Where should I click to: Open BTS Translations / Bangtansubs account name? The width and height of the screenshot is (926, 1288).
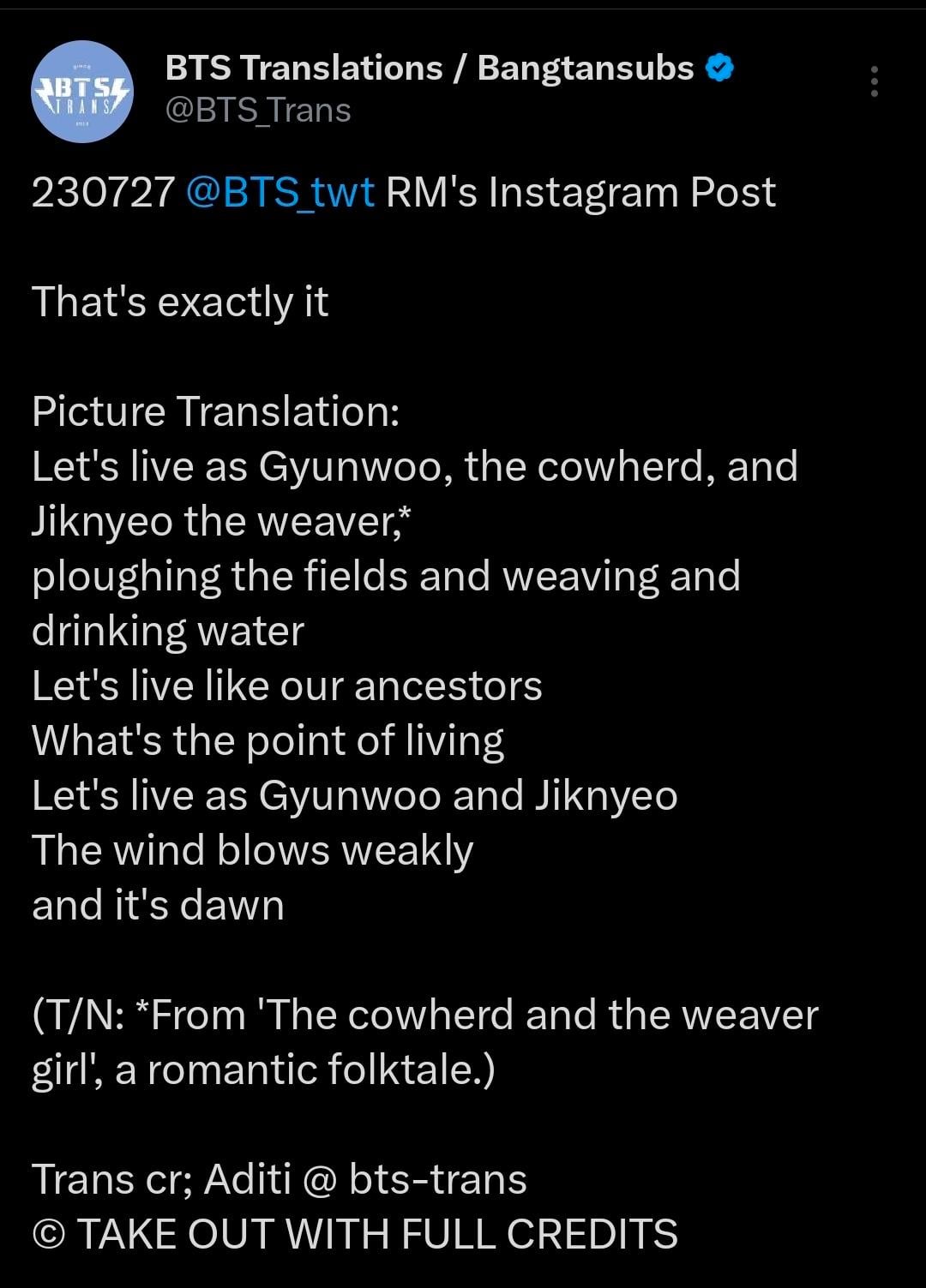429,68
